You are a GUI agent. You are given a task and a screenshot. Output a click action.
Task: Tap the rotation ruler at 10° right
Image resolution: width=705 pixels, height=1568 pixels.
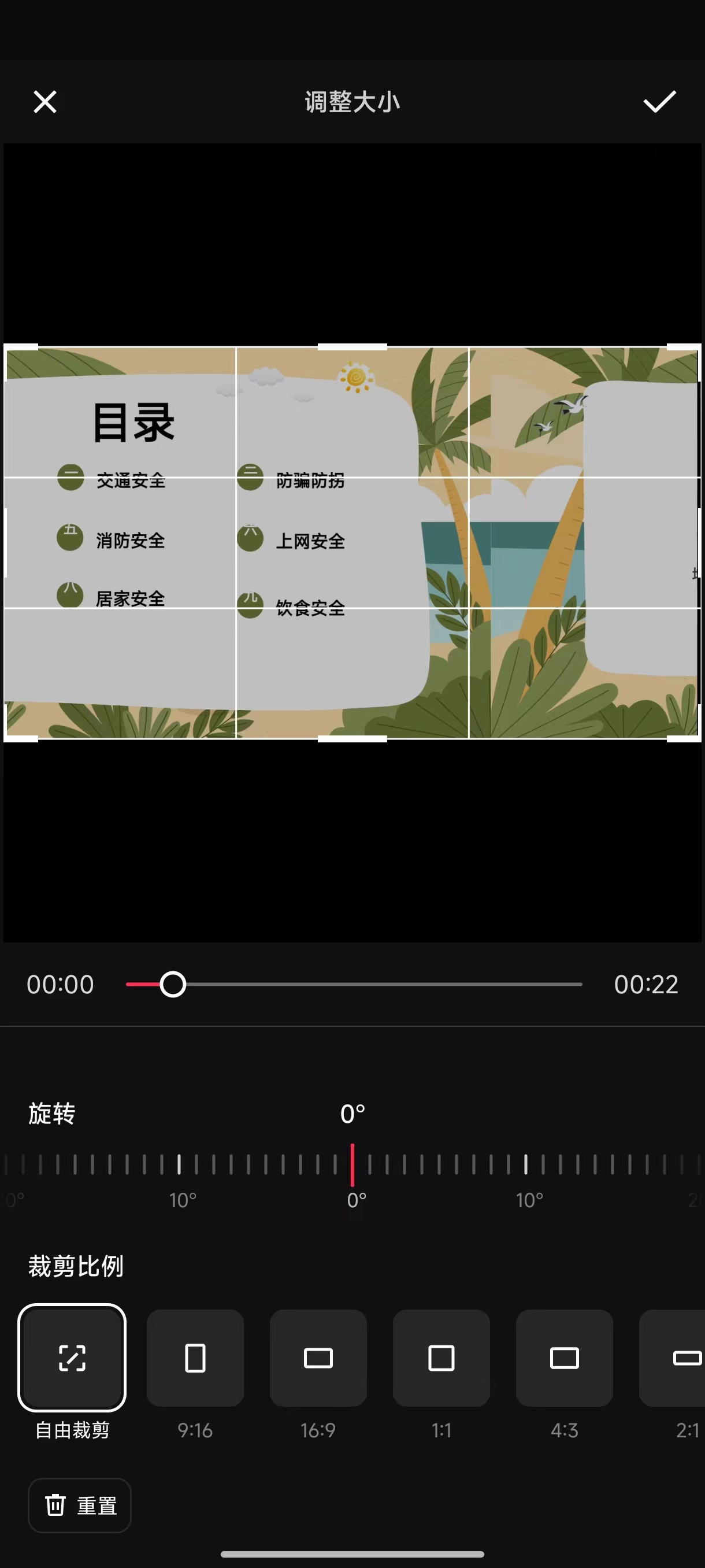525,1164
